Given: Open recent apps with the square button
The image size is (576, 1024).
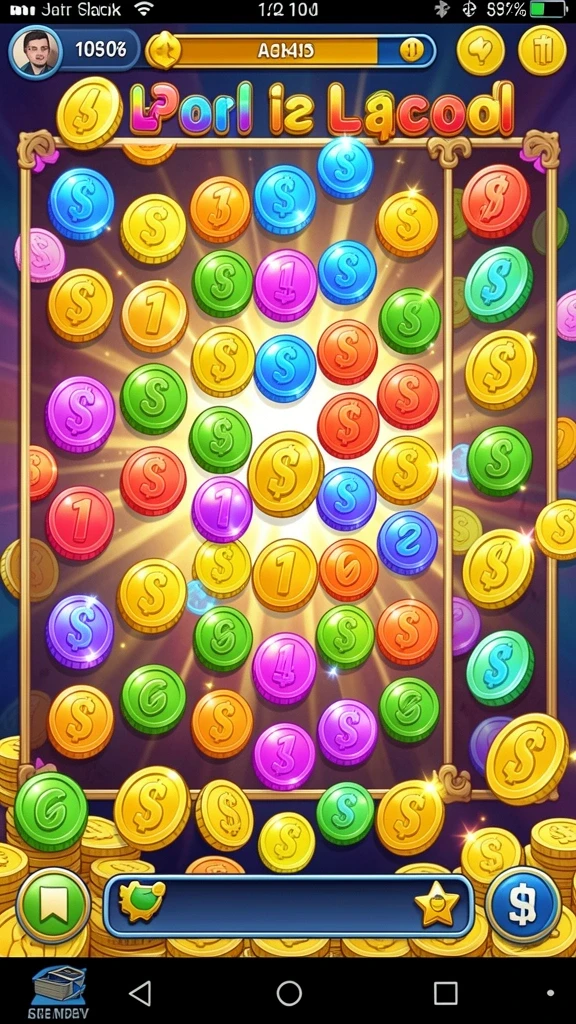Looking at the screenshot, I should [x=445, y=993].
